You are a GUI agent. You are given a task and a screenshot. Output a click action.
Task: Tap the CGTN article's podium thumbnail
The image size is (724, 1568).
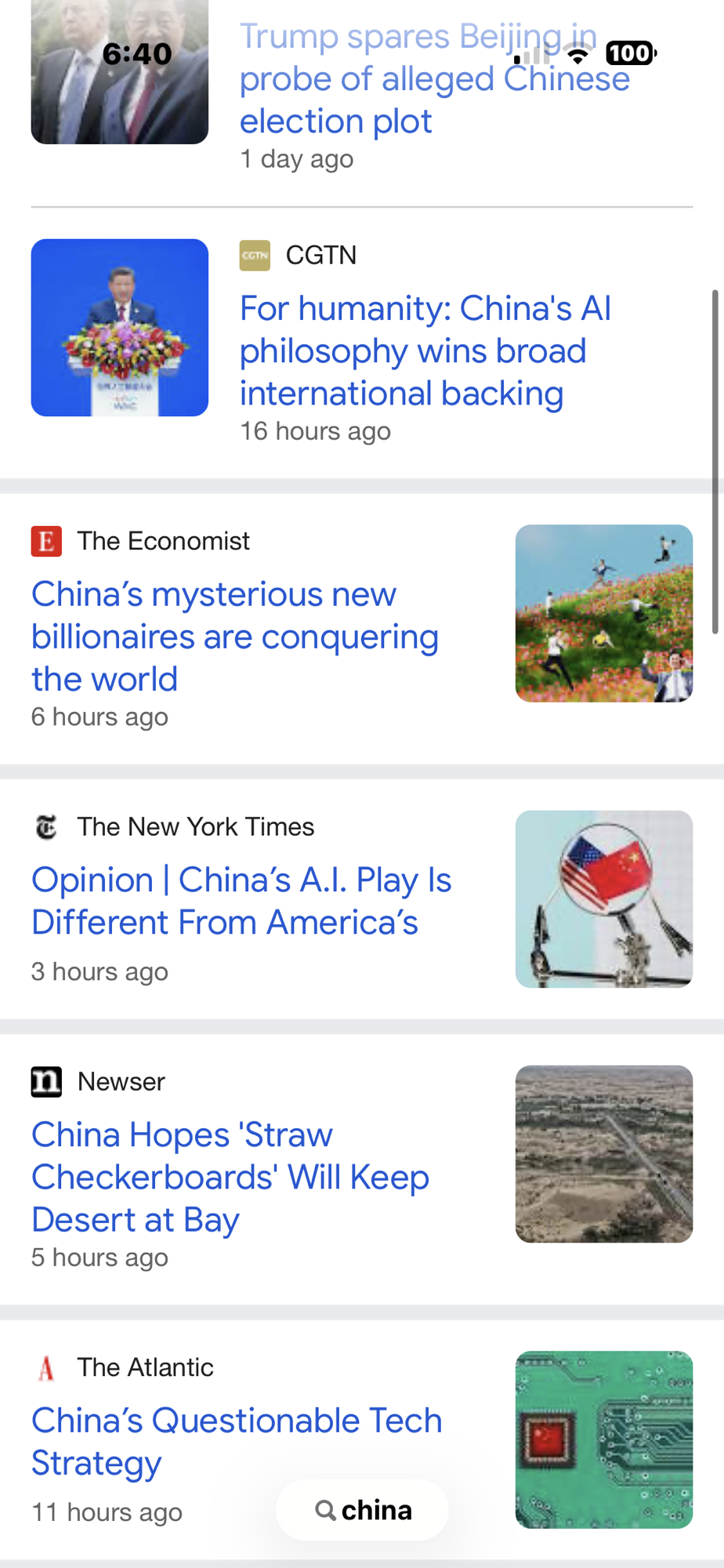coord(120,328)
